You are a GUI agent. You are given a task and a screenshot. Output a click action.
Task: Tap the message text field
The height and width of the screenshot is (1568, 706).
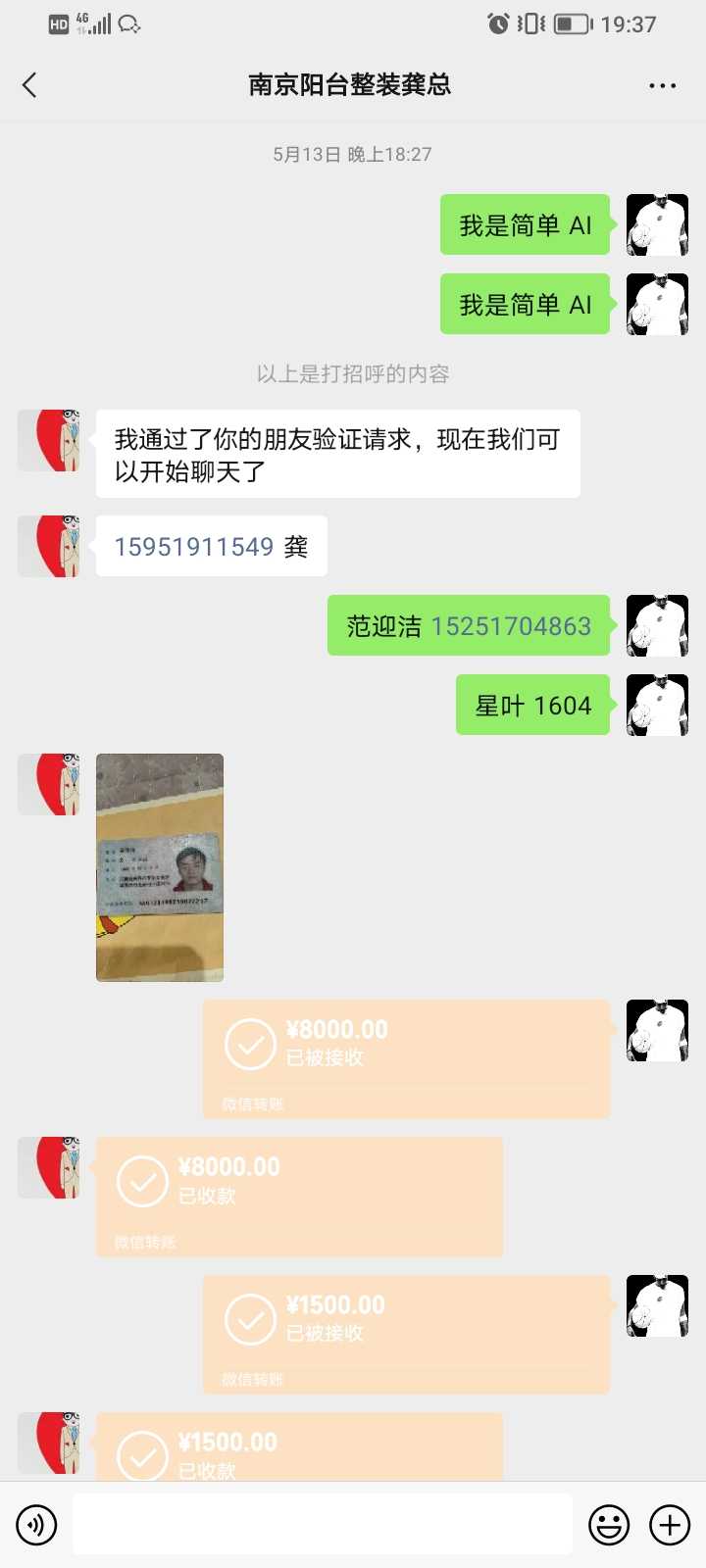322,1525
